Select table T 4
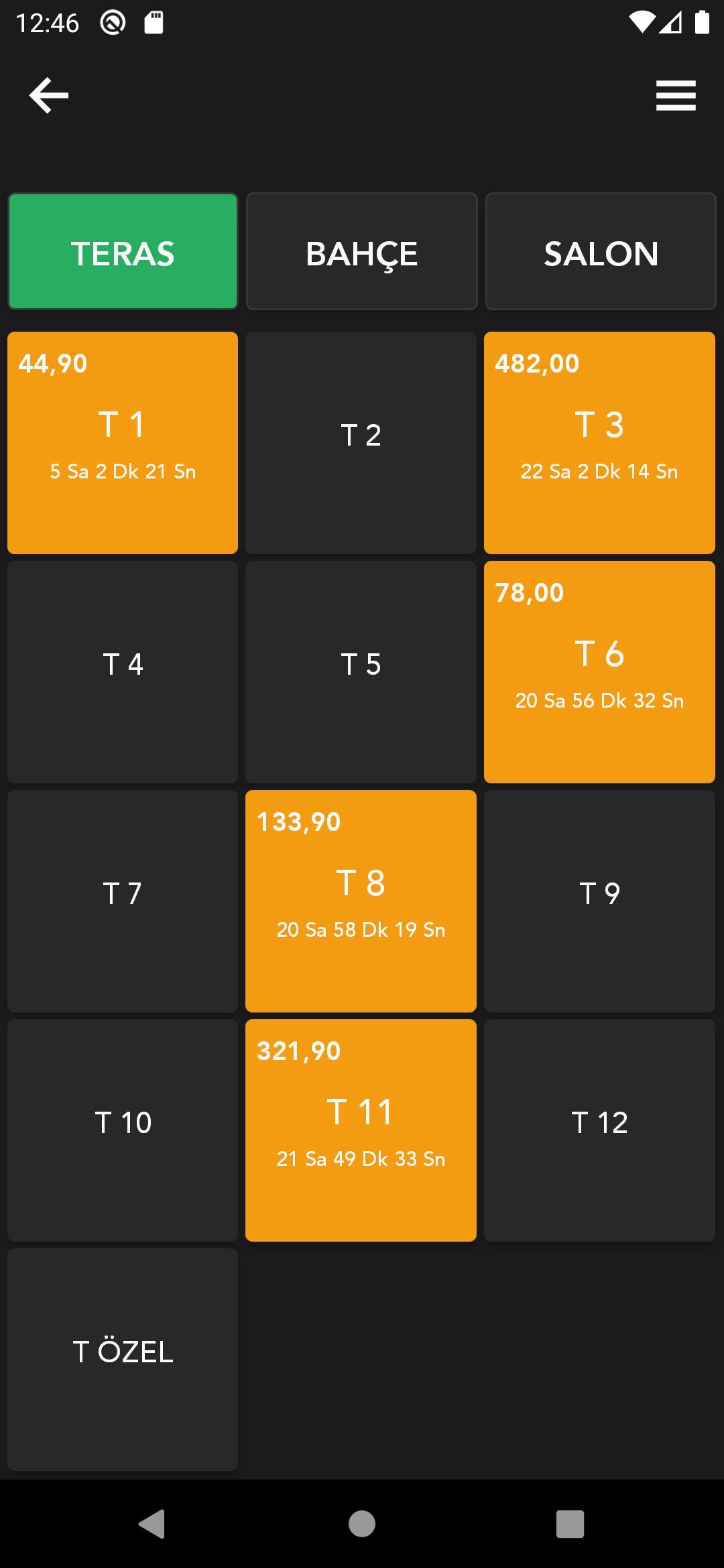 [123, 672]
